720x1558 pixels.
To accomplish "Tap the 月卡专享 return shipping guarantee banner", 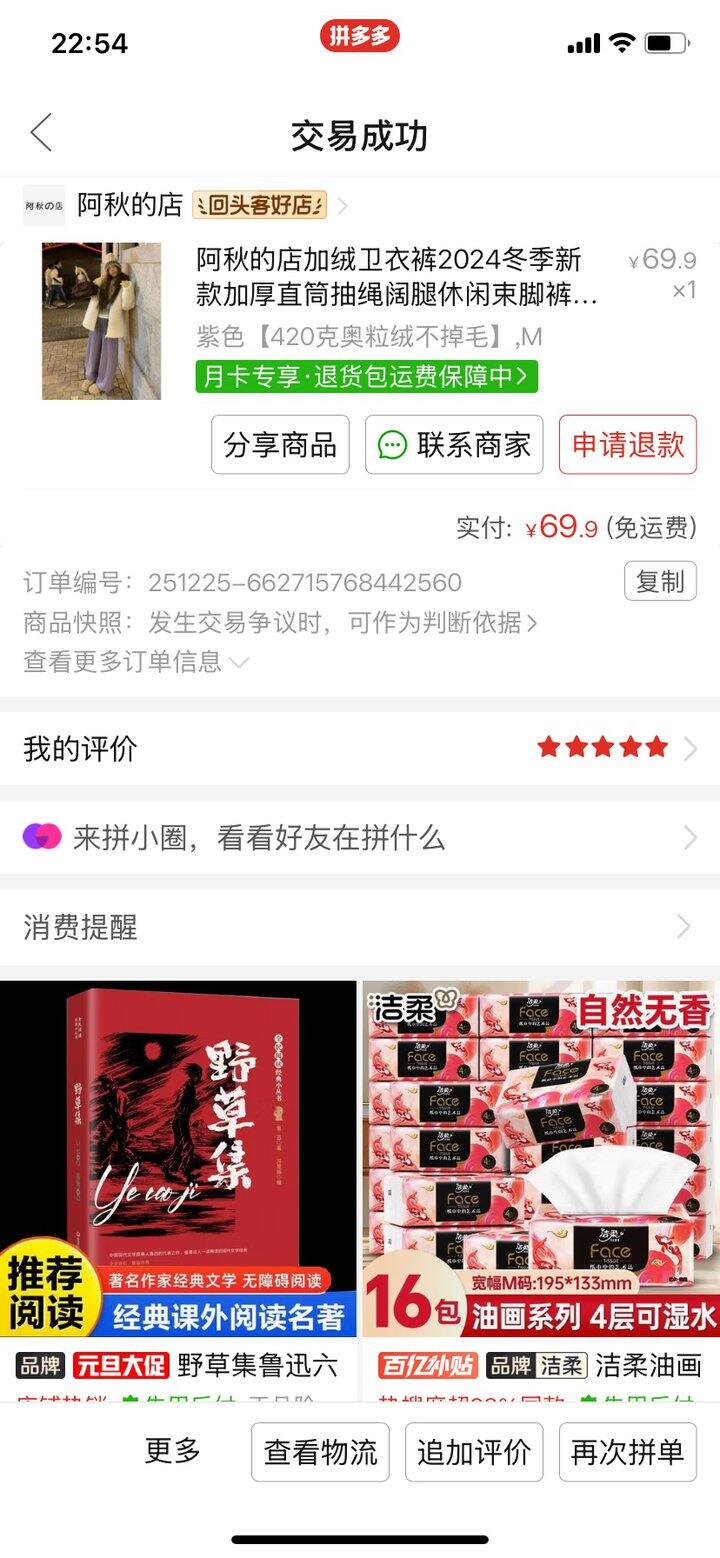I will pyautogui.click(x=366, y=376).
